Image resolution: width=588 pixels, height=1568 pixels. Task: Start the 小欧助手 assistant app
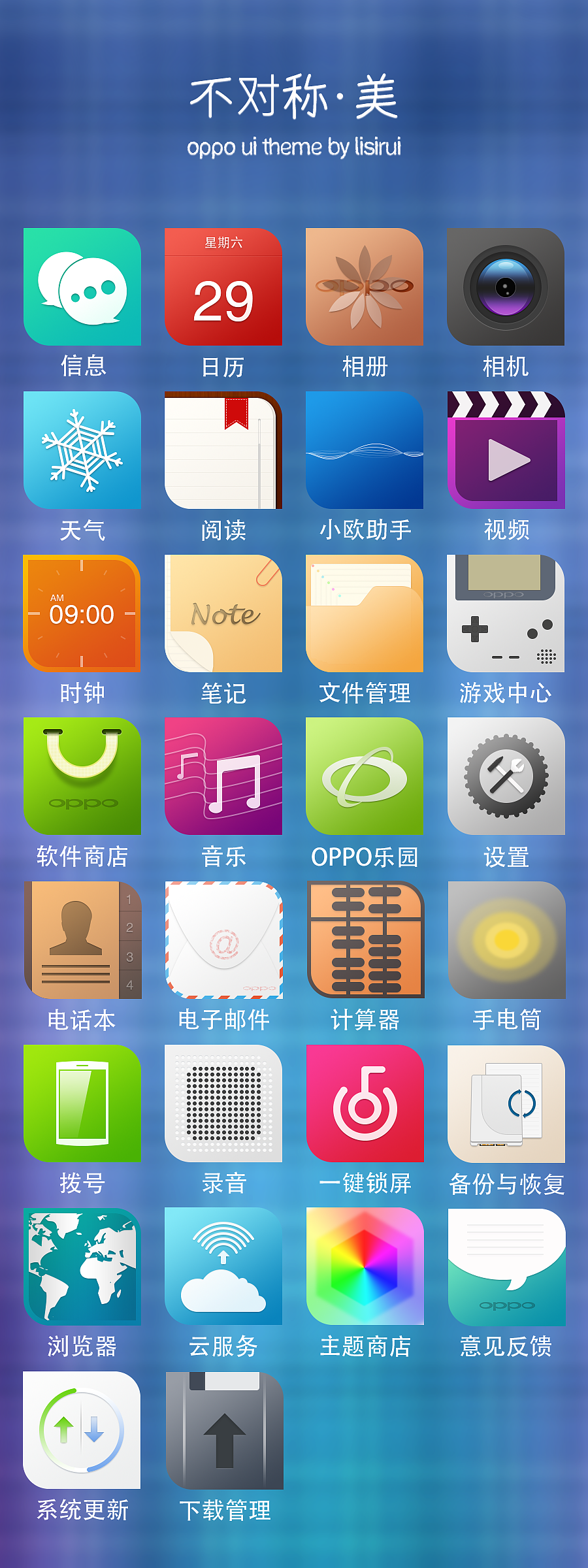[365, 451]
